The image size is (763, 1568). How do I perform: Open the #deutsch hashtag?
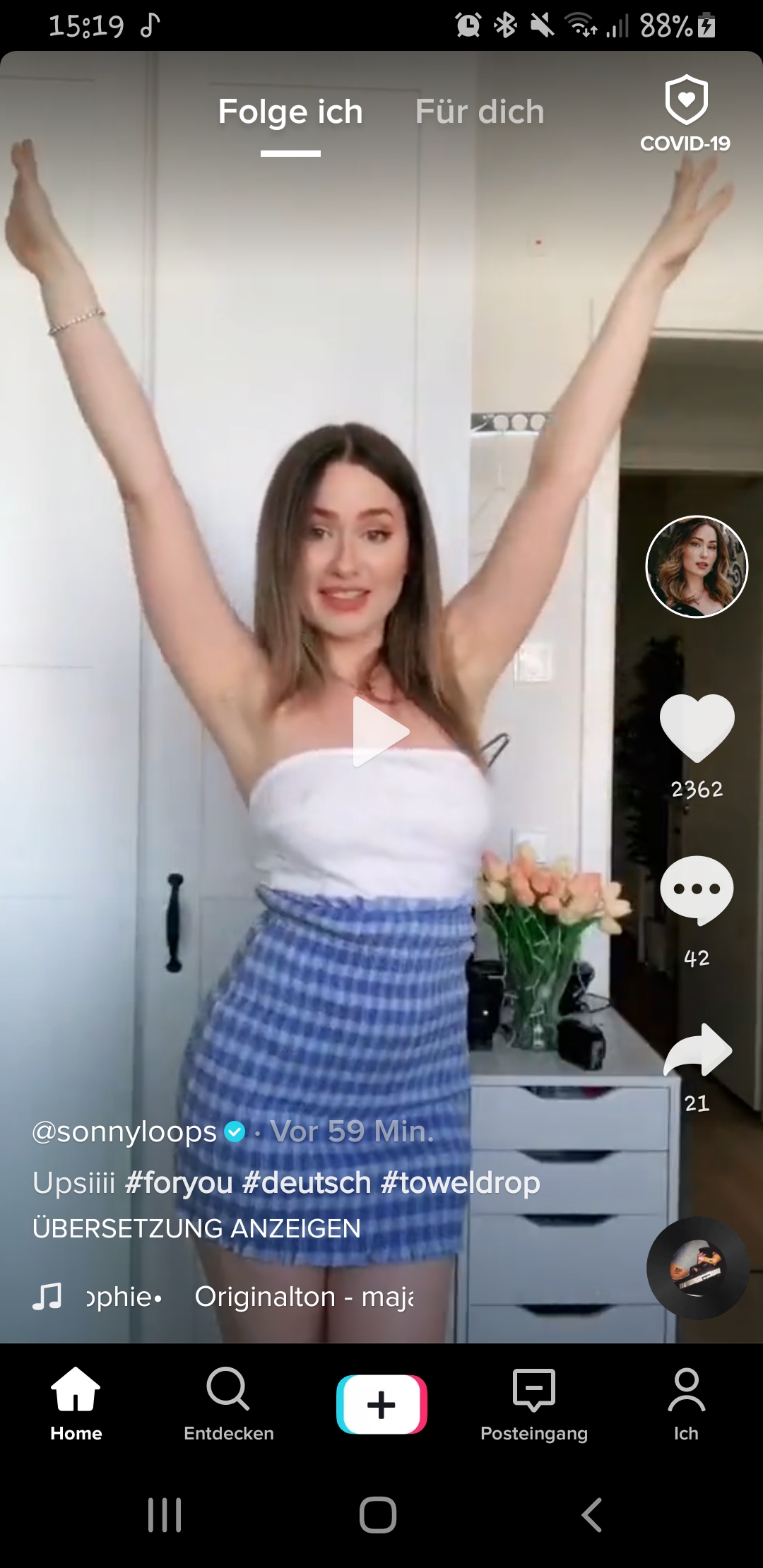click(306, 1182)
